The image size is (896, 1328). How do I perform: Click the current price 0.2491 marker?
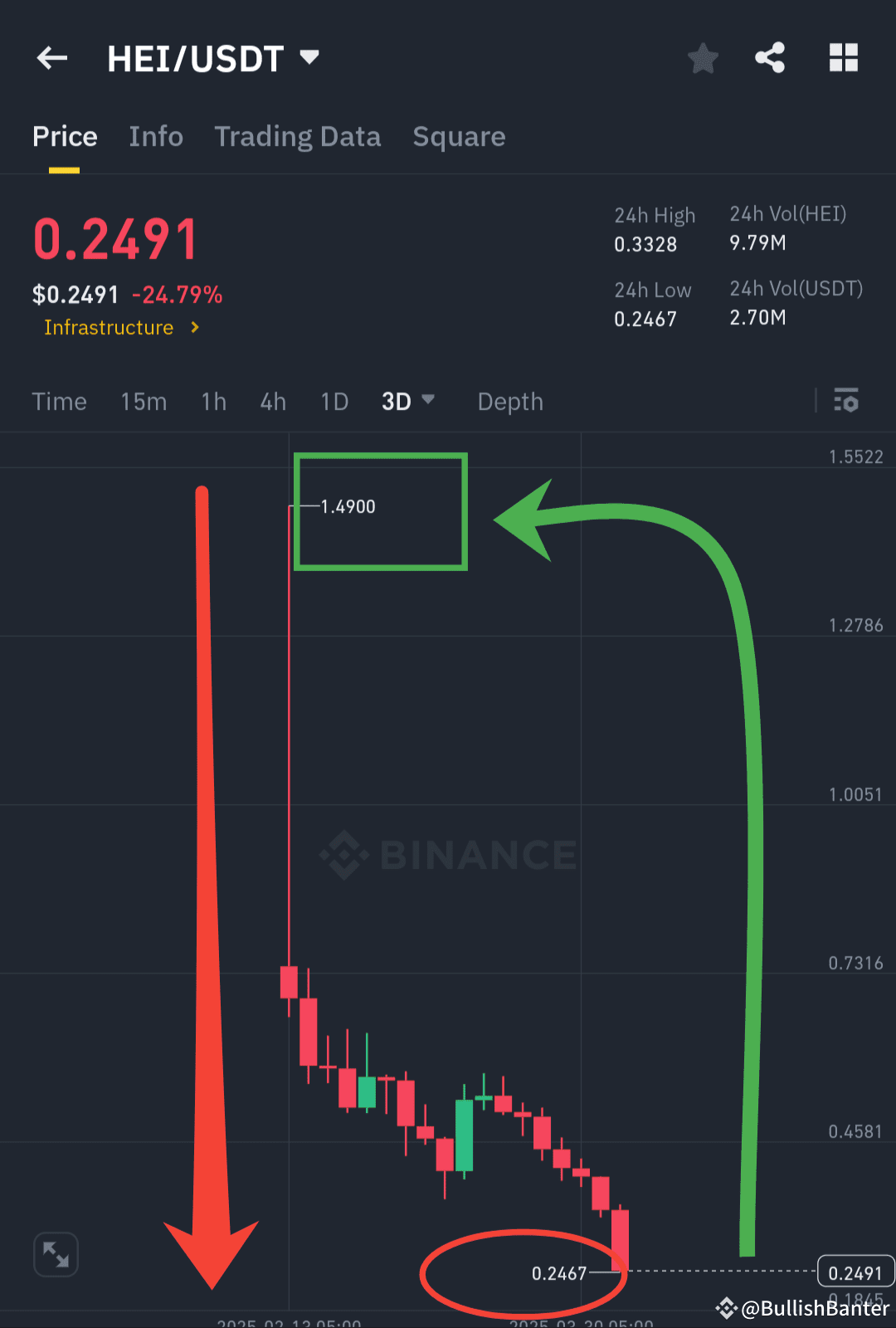click(855, 1272)
